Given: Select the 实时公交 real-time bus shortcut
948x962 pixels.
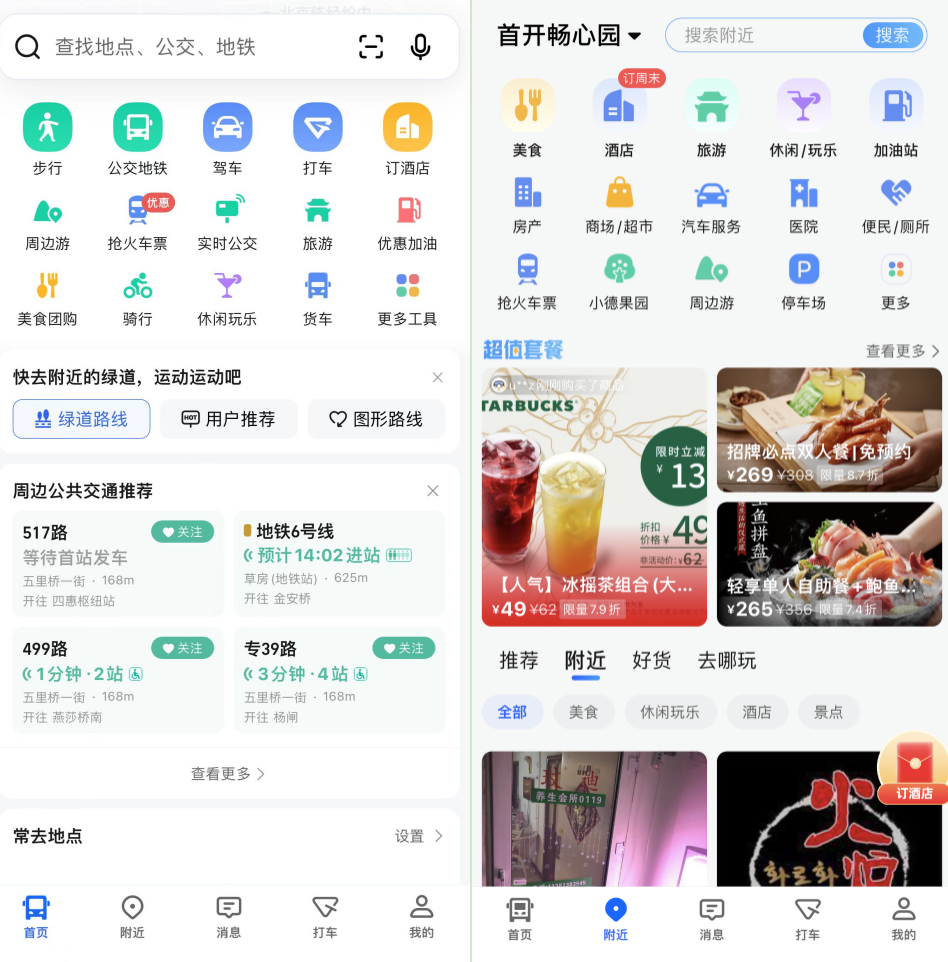Looking at the screenshot, I should (227, 222).
